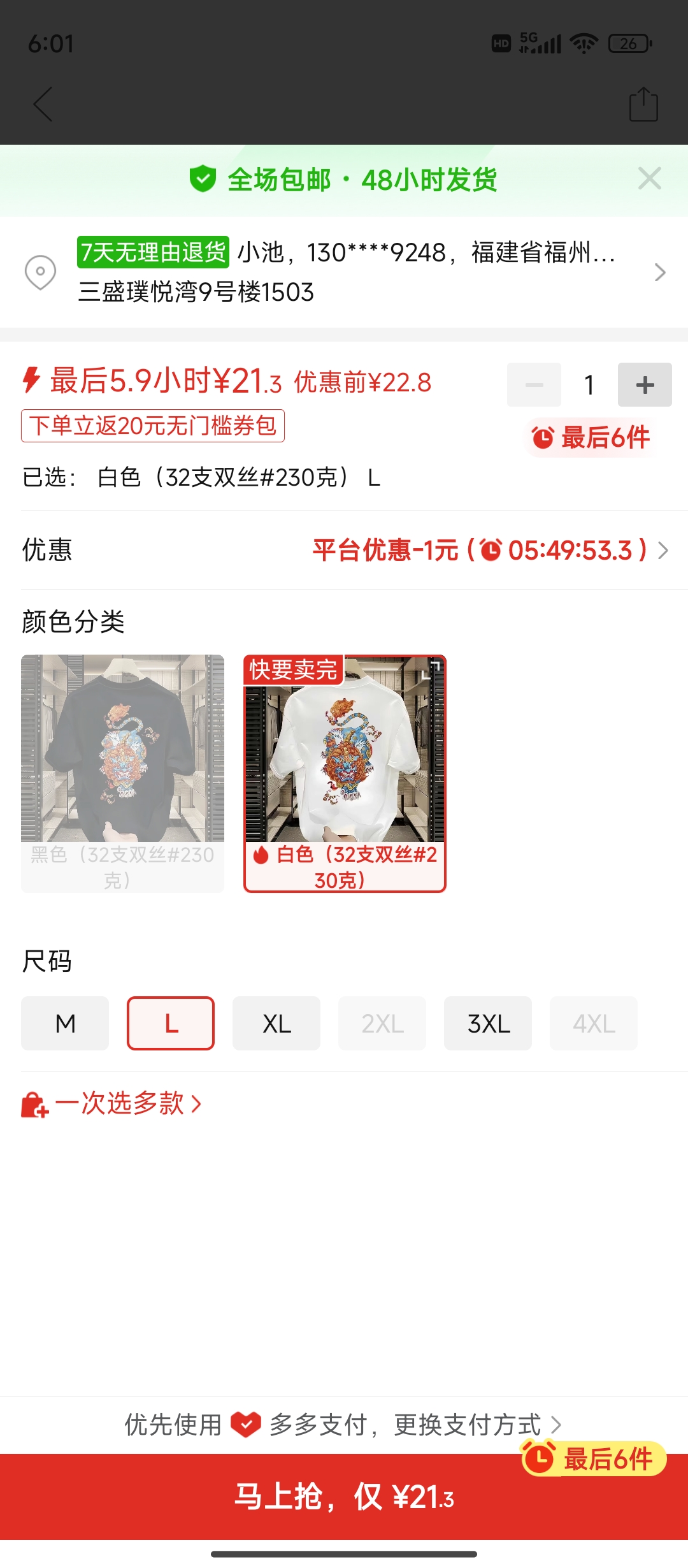
Task: Dismiss the 全场包邮 banner
Action: point(649,179)
